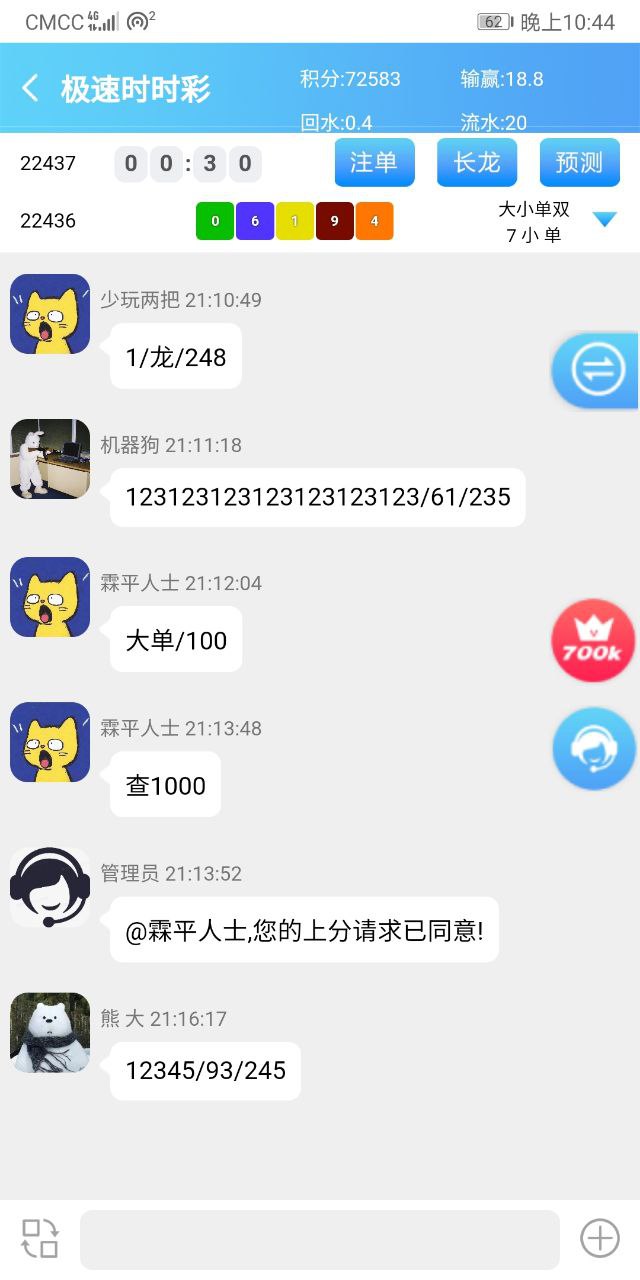The height and width of the screenshot is (1280, 640).
Task: Tap the message input field
Action: (x=320, y=1240)
